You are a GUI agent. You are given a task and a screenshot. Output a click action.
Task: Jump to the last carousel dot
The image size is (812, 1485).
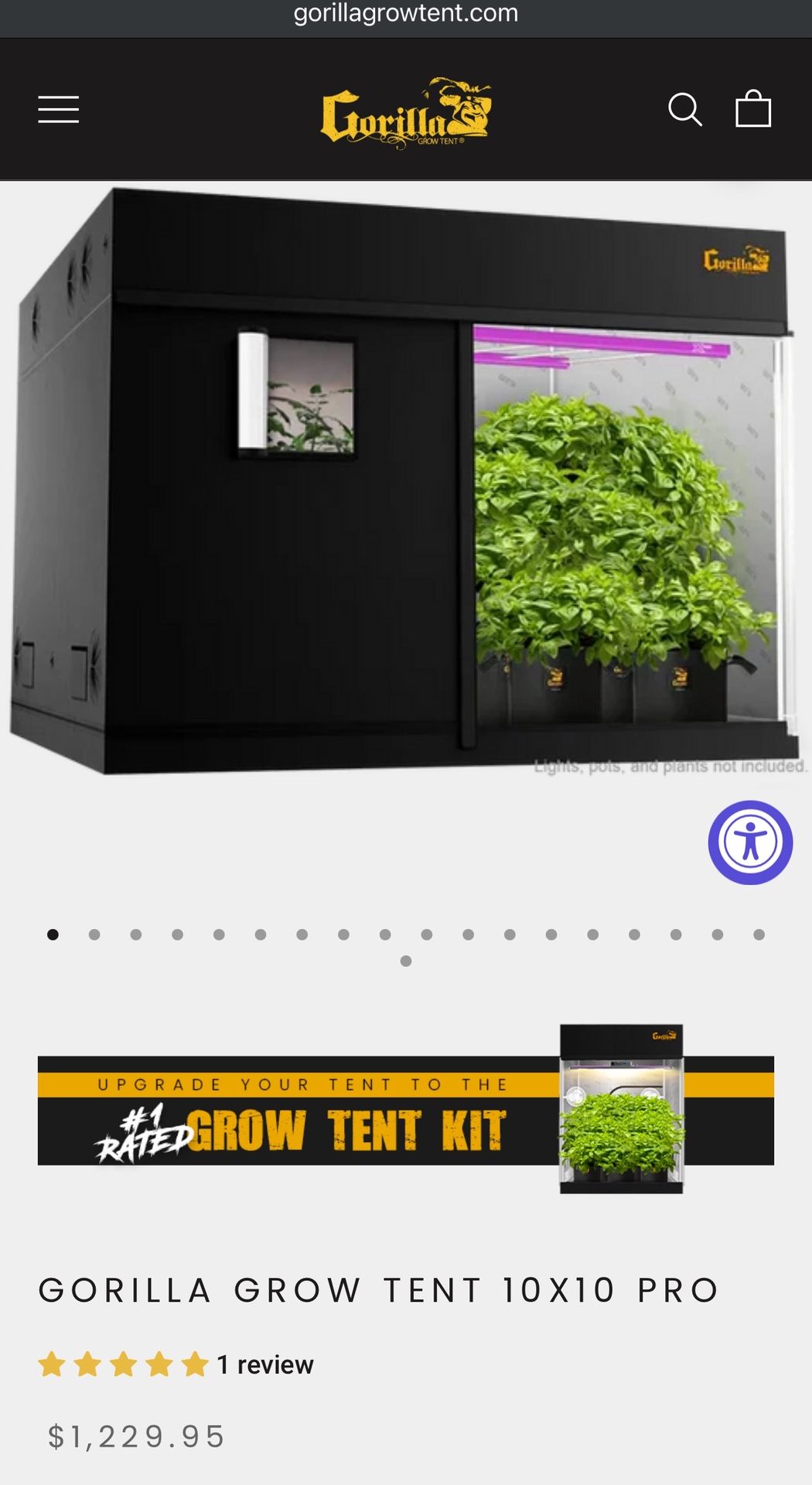[406, 961]
